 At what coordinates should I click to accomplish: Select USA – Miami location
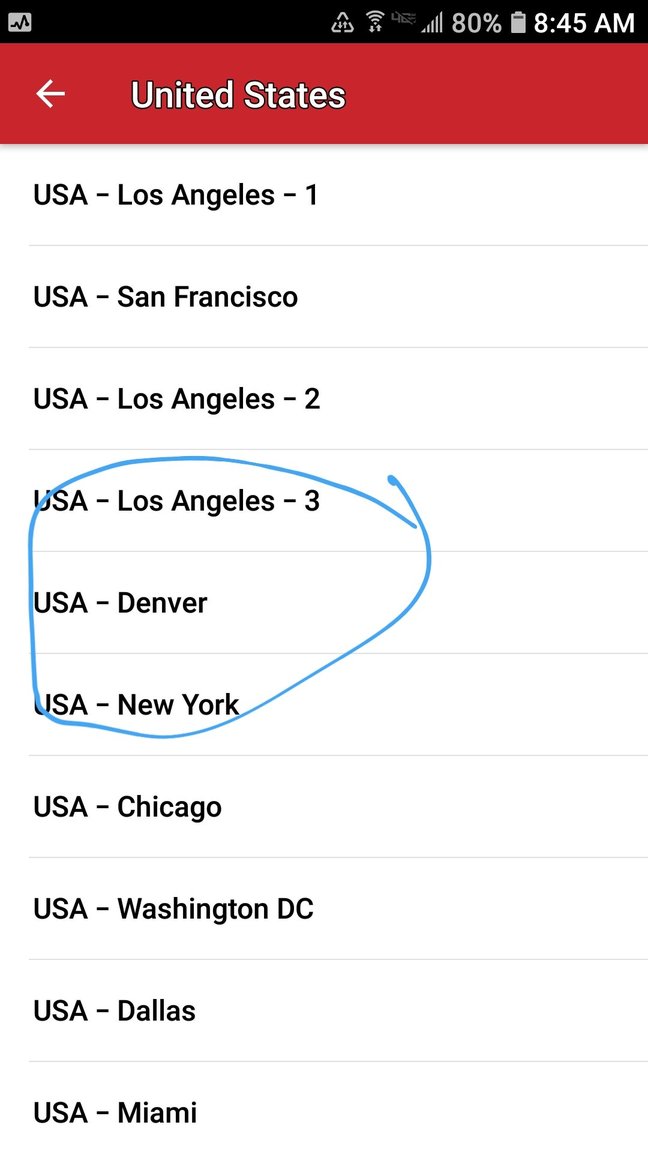click(324, 1108)
